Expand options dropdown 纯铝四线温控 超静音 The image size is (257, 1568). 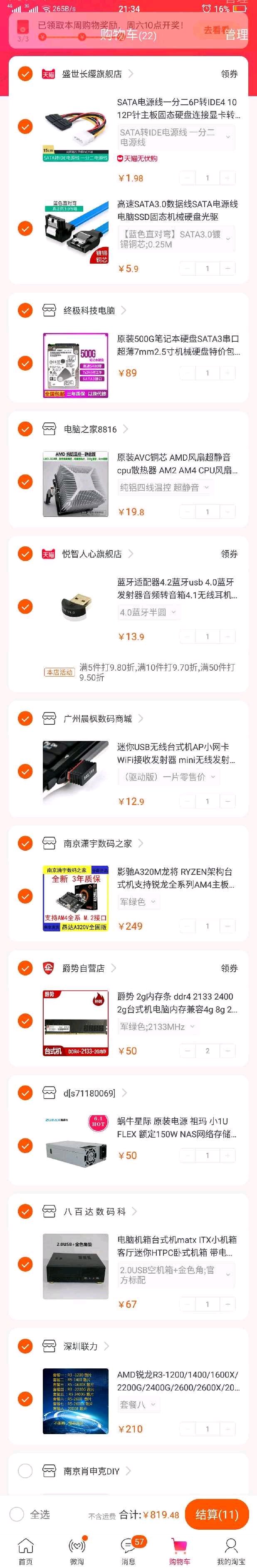click(164, 488)
